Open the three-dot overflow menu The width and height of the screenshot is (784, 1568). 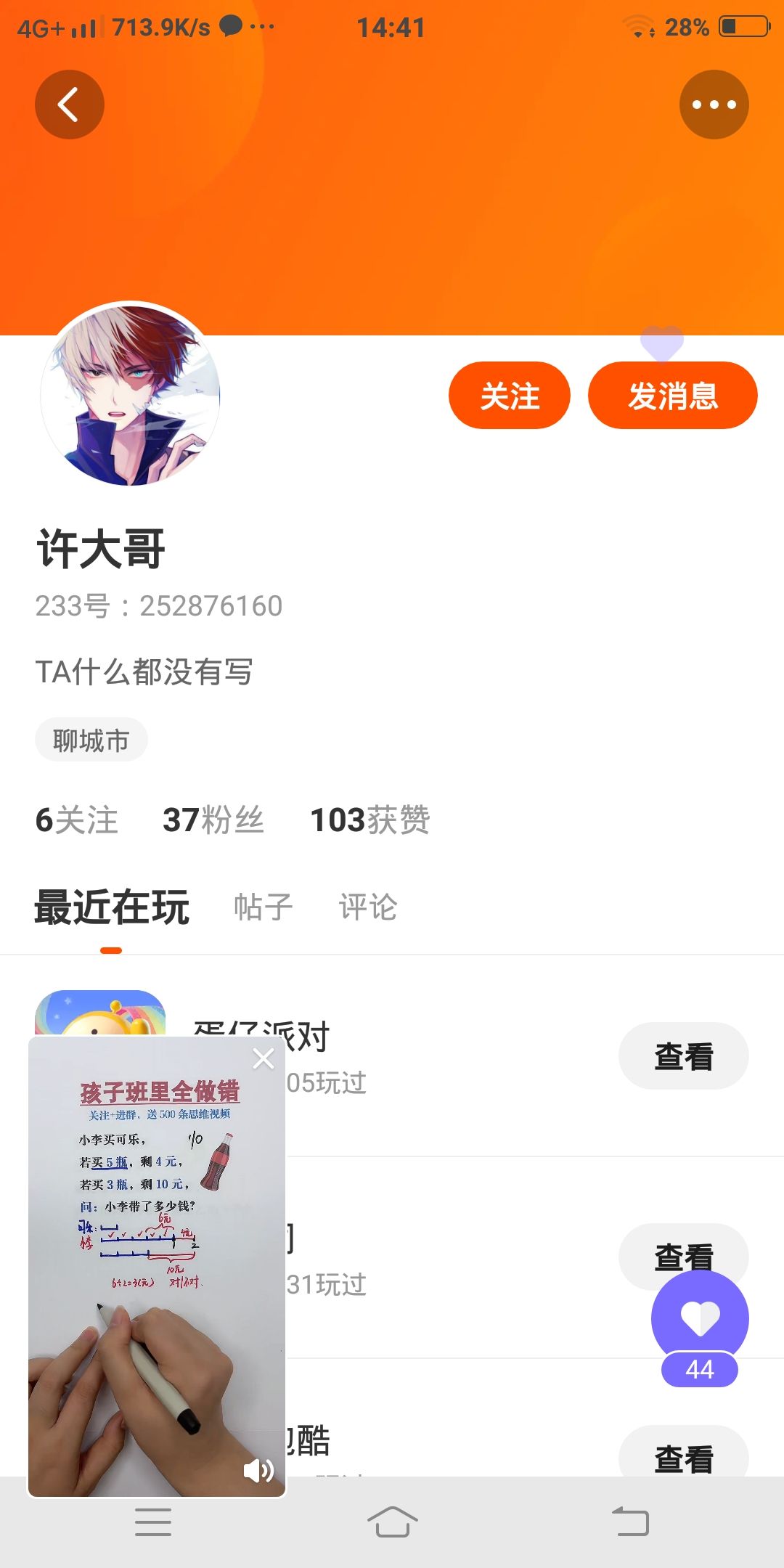[714, 105]
